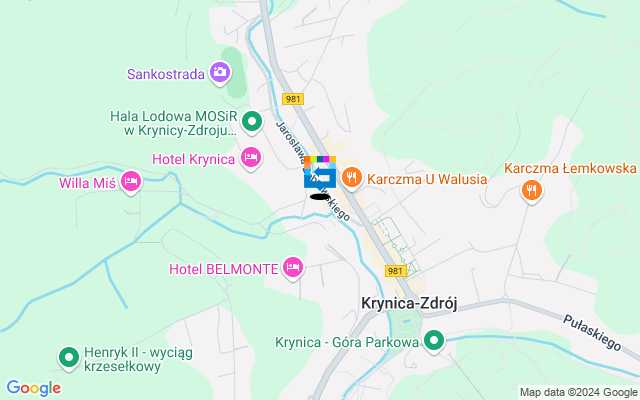Open the Henryk II chairlift marker

point(69,357)
